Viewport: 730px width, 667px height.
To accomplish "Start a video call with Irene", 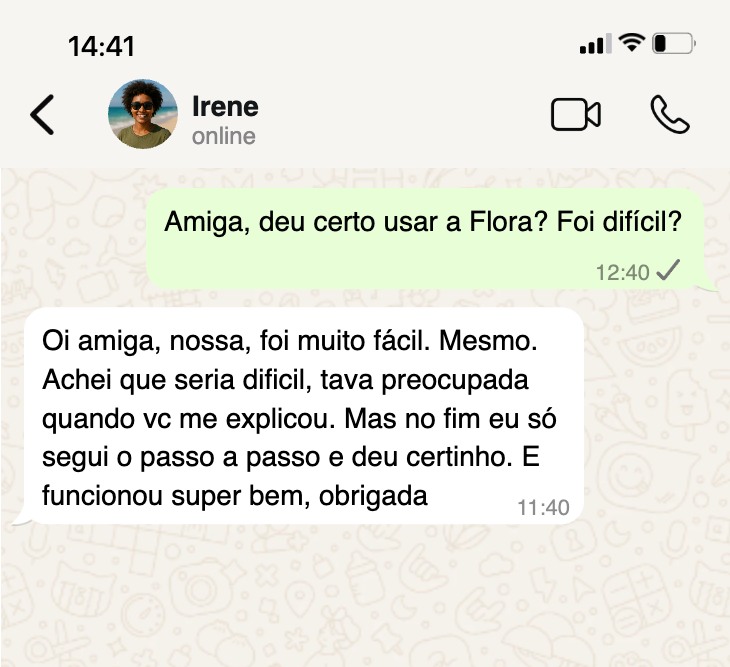I will (x=575, y=115).
